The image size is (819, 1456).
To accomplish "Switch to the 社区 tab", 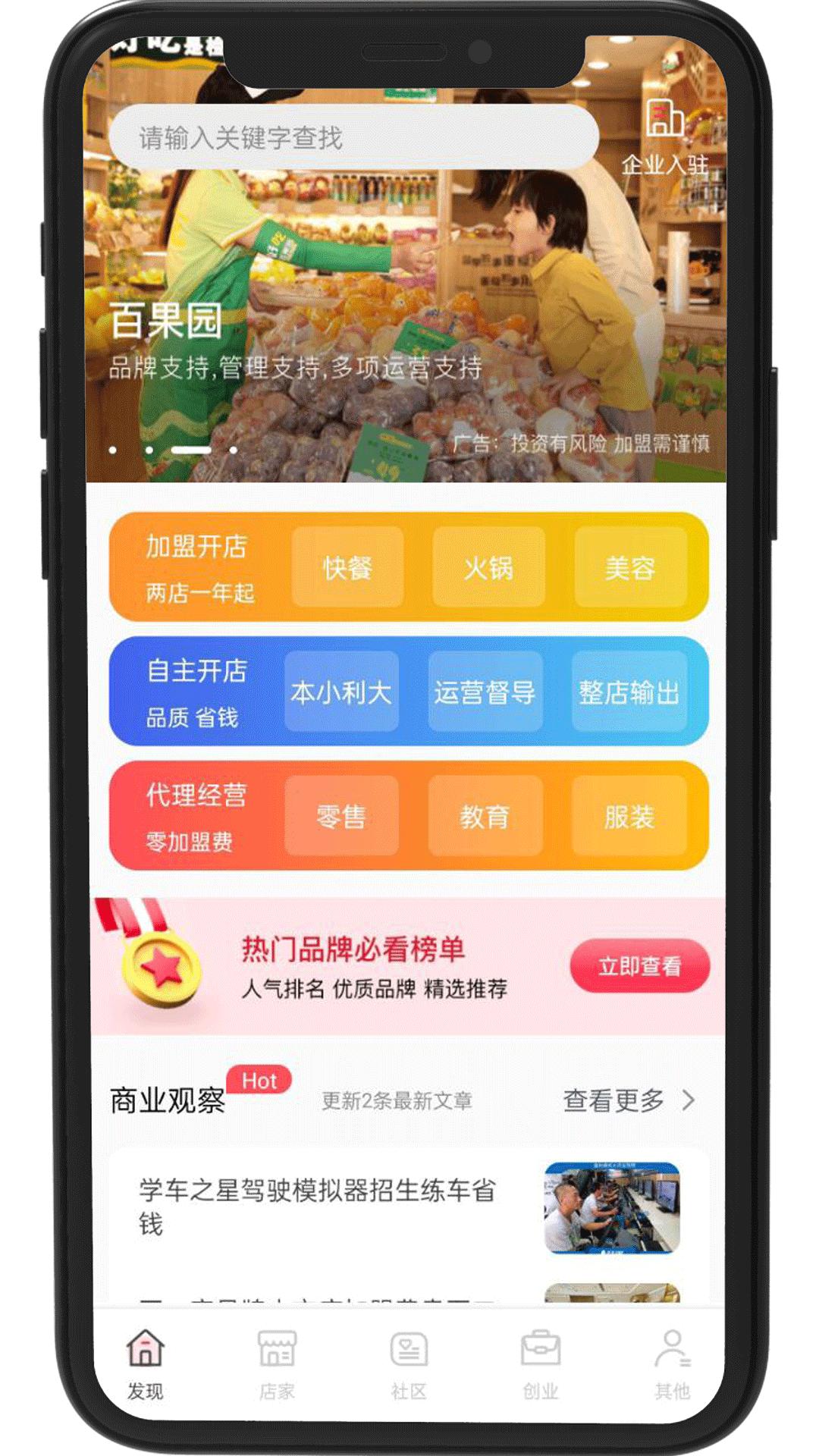I will coord(409,1364).
